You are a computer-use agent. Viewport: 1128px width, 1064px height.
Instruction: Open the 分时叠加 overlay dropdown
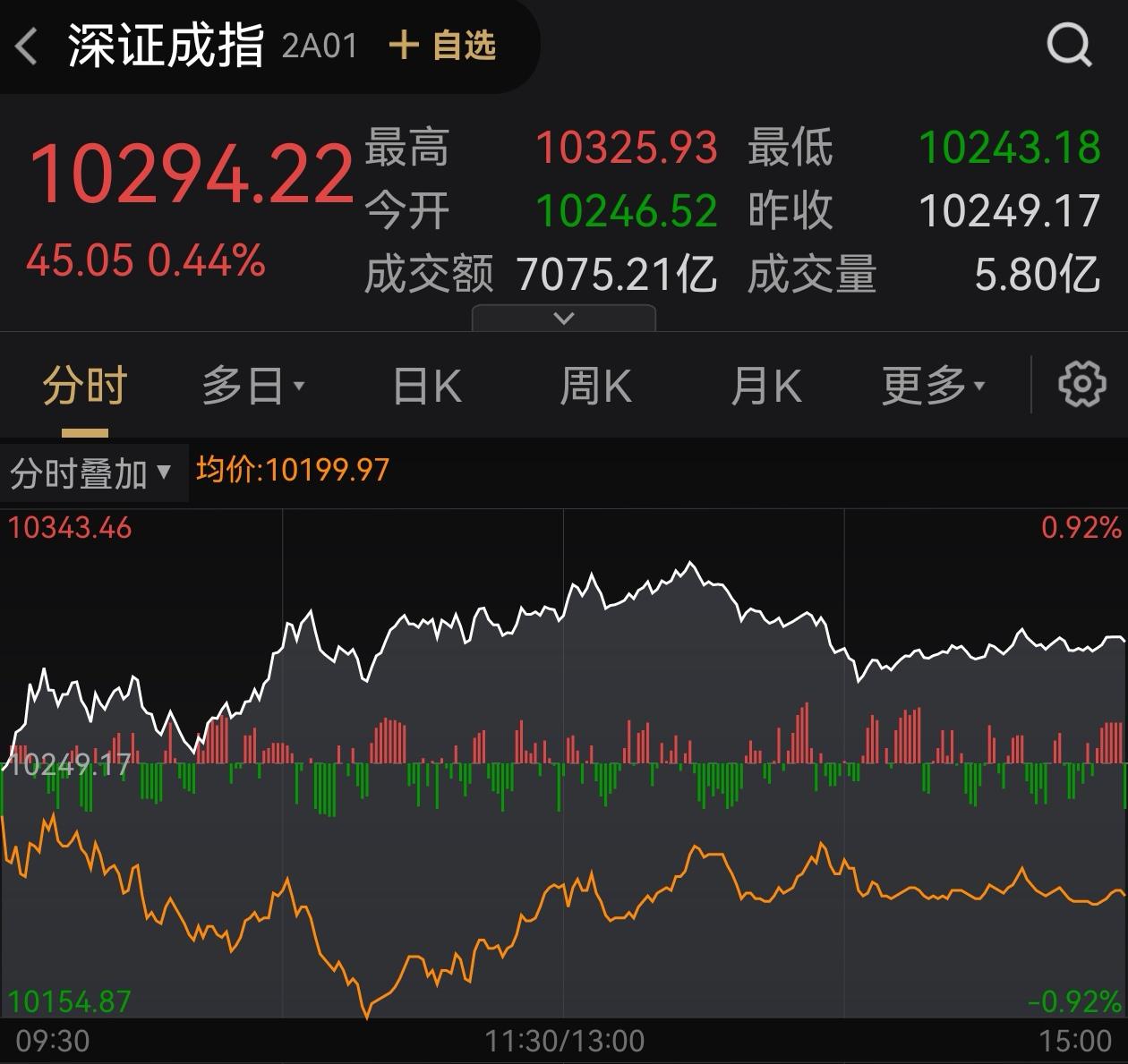pyautogui.click(x=90, y=472)
